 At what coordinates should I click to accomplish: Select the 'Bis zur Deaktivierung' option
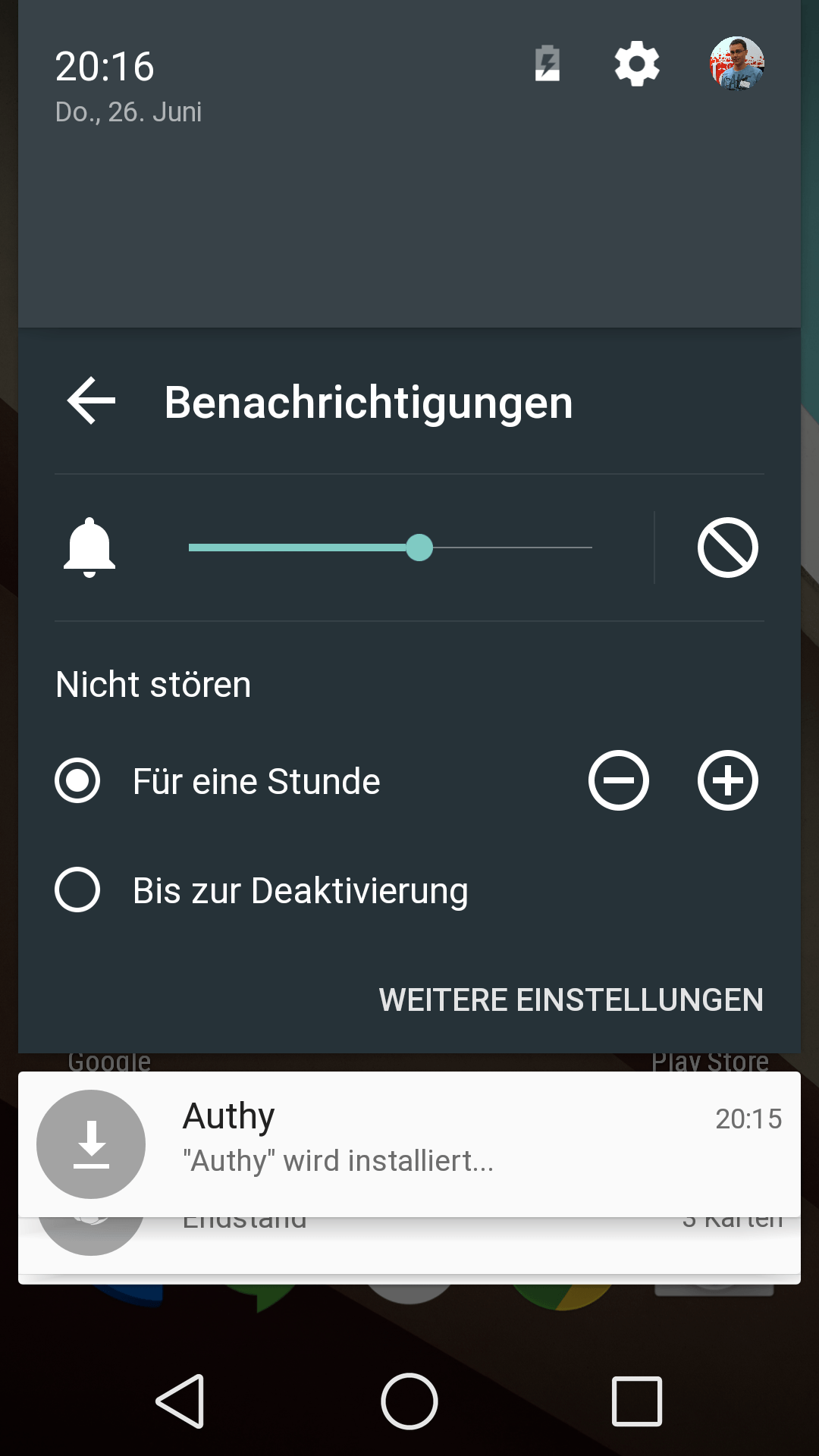(x=77, y=890)
